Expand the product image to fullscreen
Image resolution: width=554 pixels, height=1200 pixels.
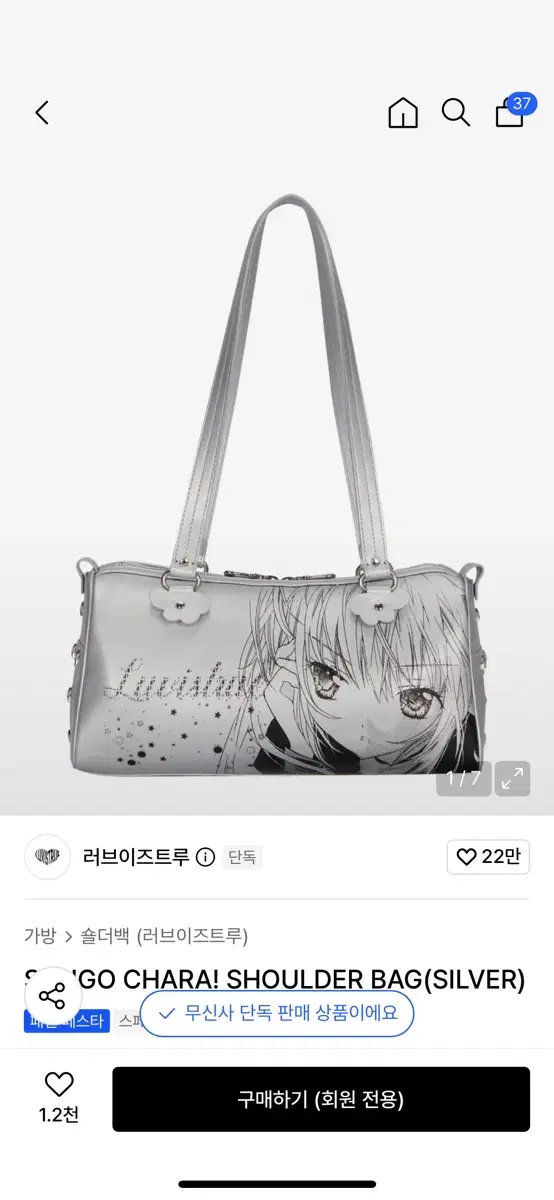coord(512,779)
